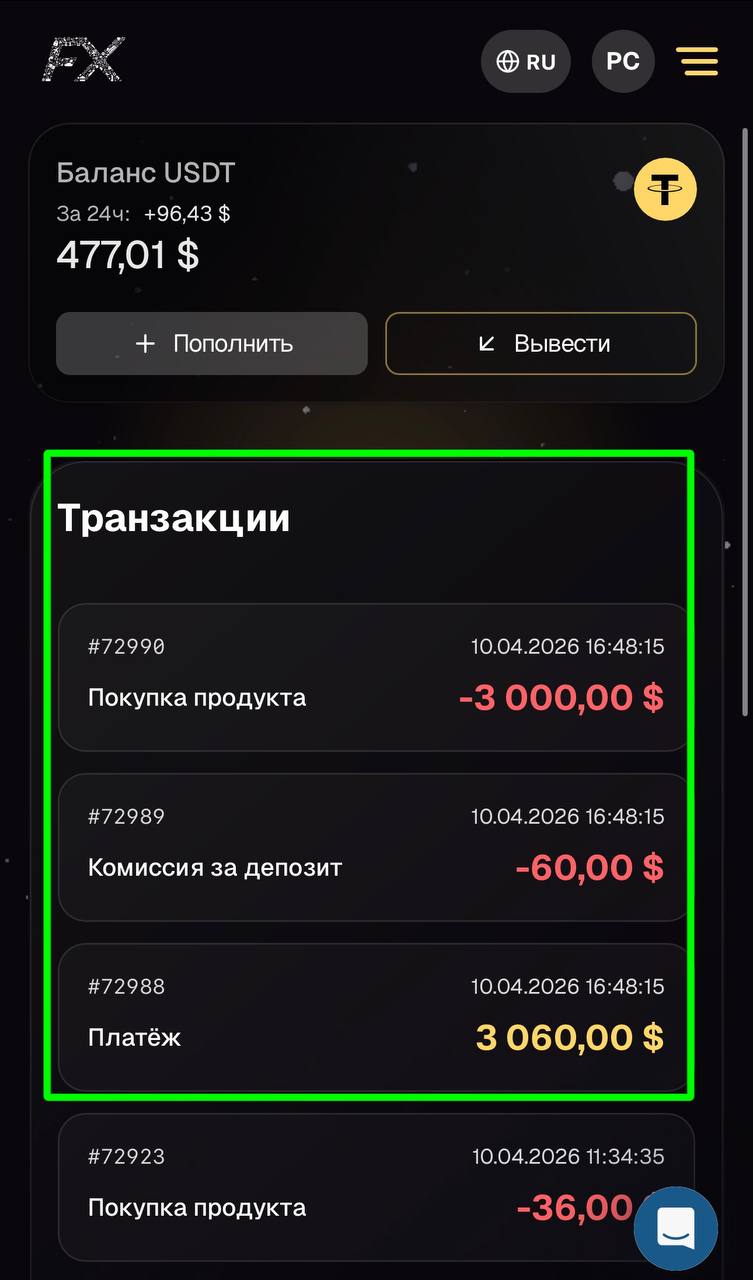Open the FX logo home link
The image size is (753, 1280).
(x=84, y=60)
